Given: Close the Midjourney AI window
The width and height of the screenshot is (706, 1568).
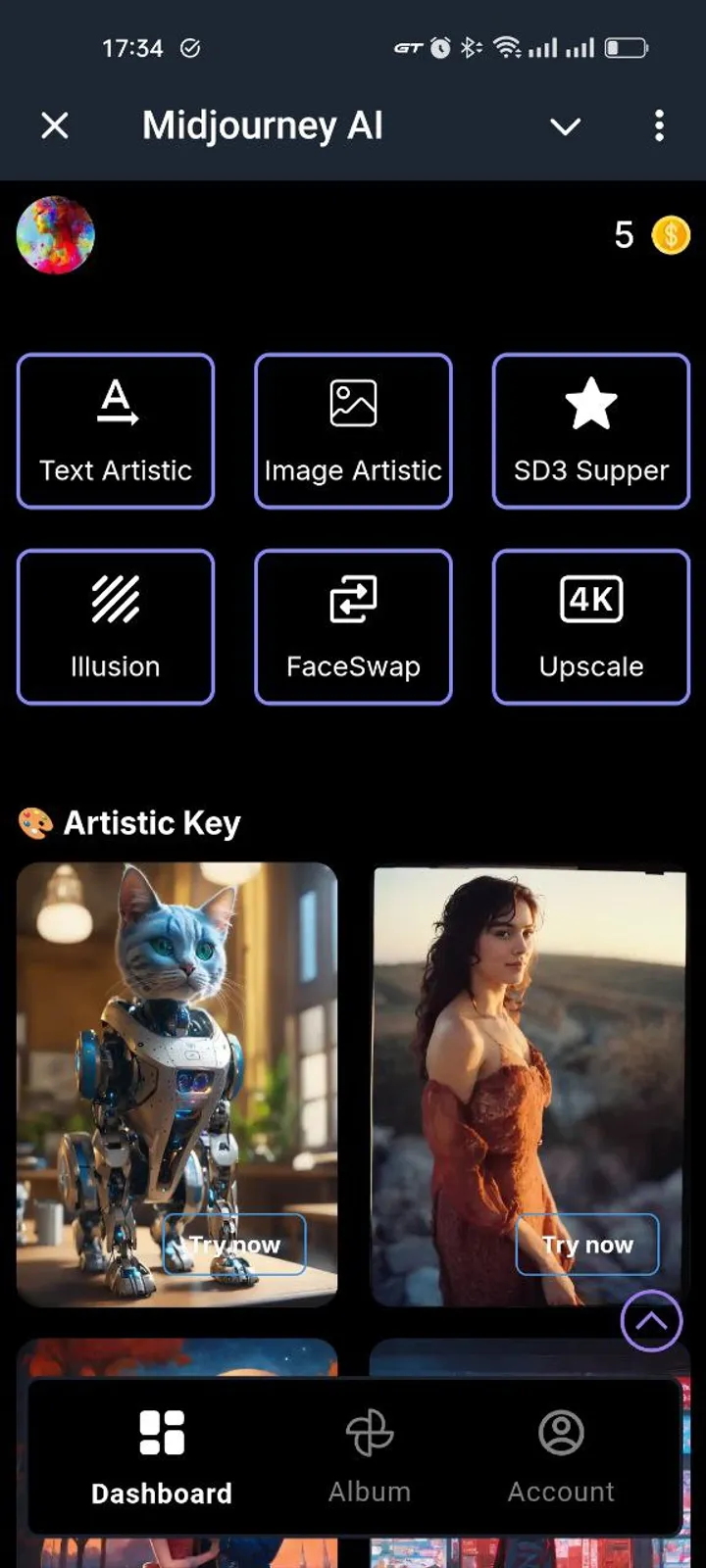Looking at the screenshot, I should coord(55,125).
